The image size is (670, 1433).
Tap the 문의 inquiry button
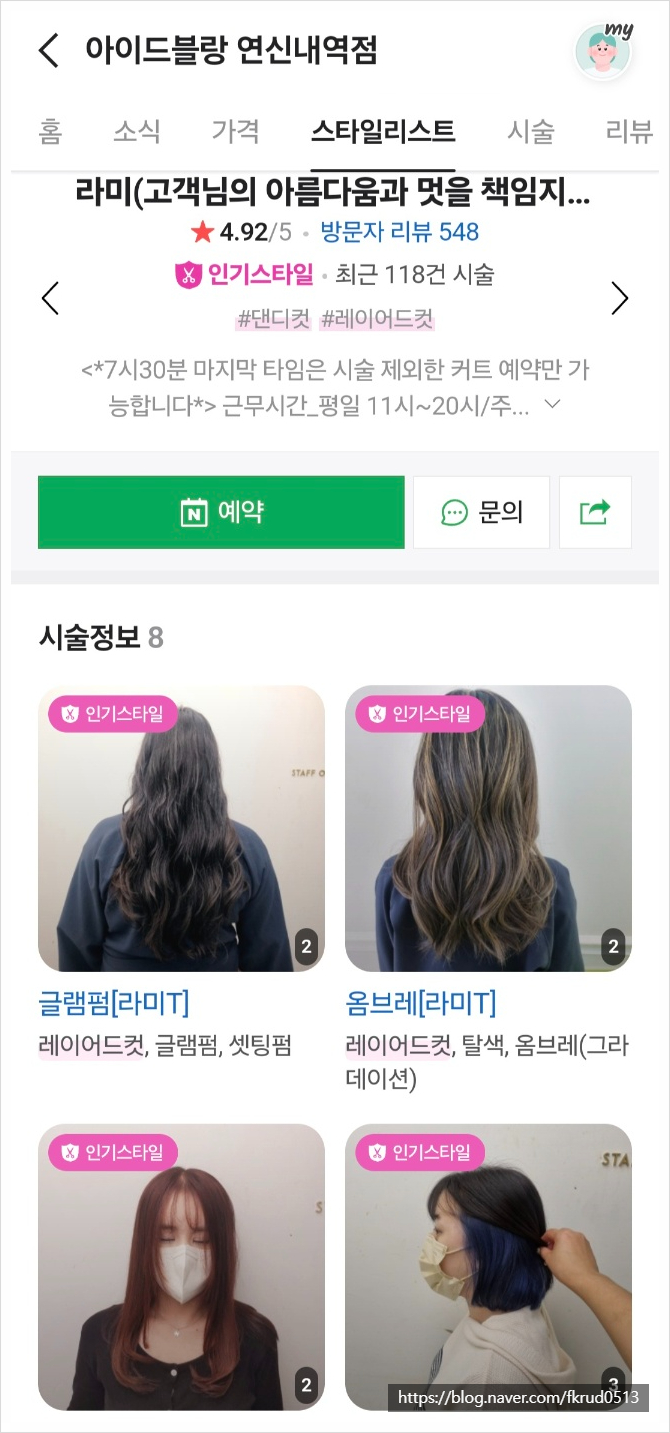point(481,512)
